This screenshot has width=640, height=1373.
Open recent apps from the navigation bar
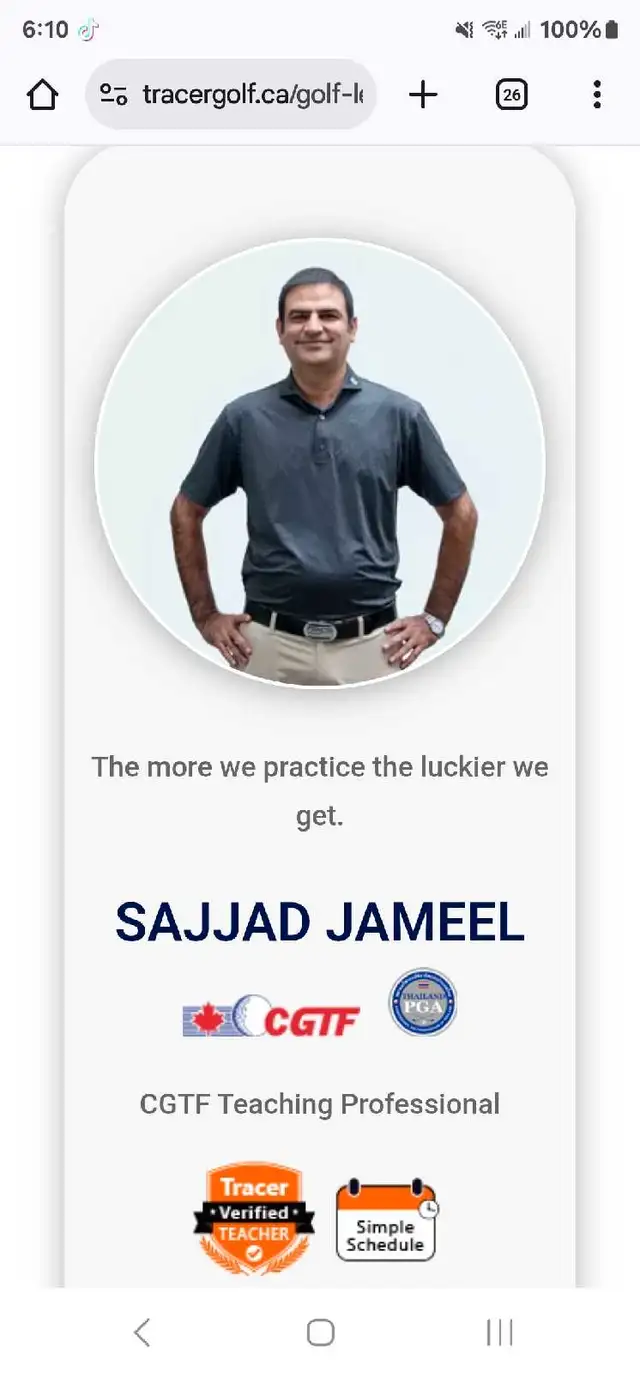[x=499, y=1331]
